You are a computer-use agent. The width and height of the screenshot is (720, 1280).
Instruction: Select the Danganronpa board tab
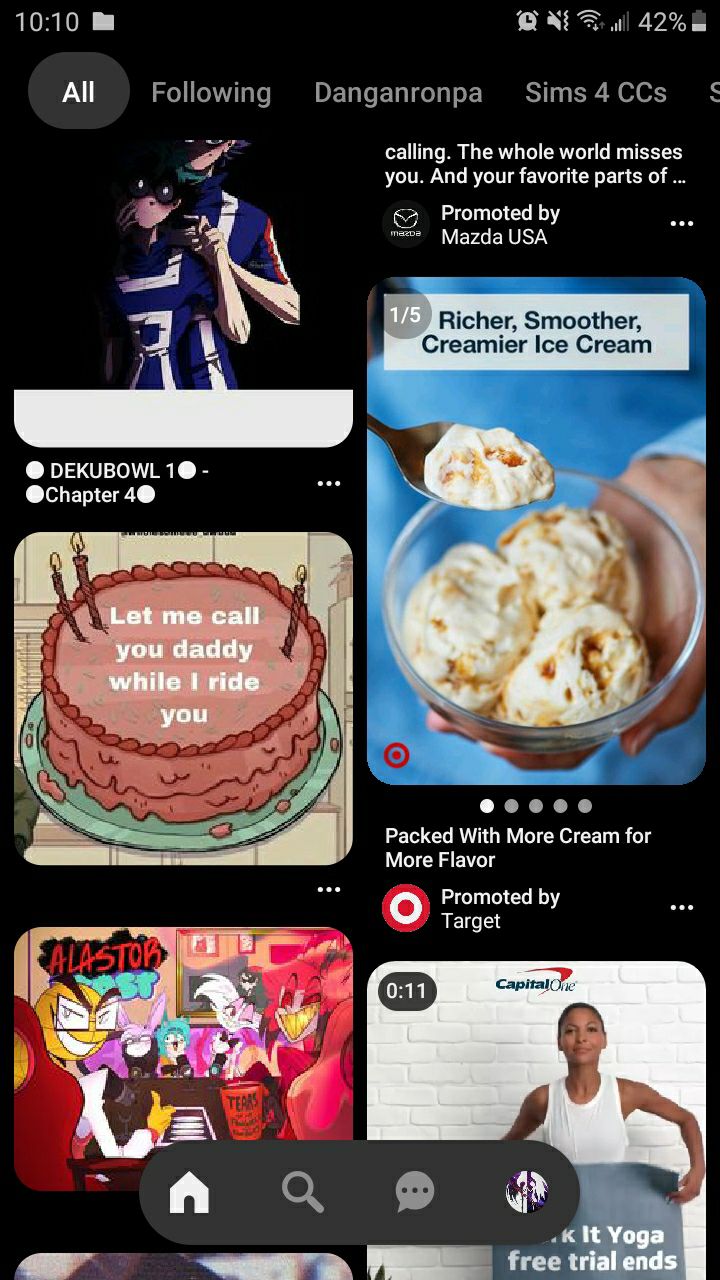(x=398, y=93)
